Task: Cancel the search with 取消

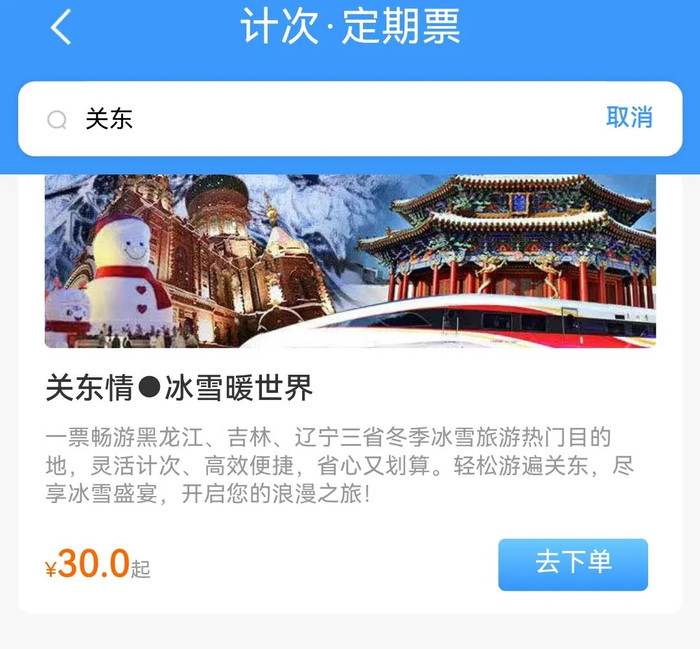Action: 629,117
